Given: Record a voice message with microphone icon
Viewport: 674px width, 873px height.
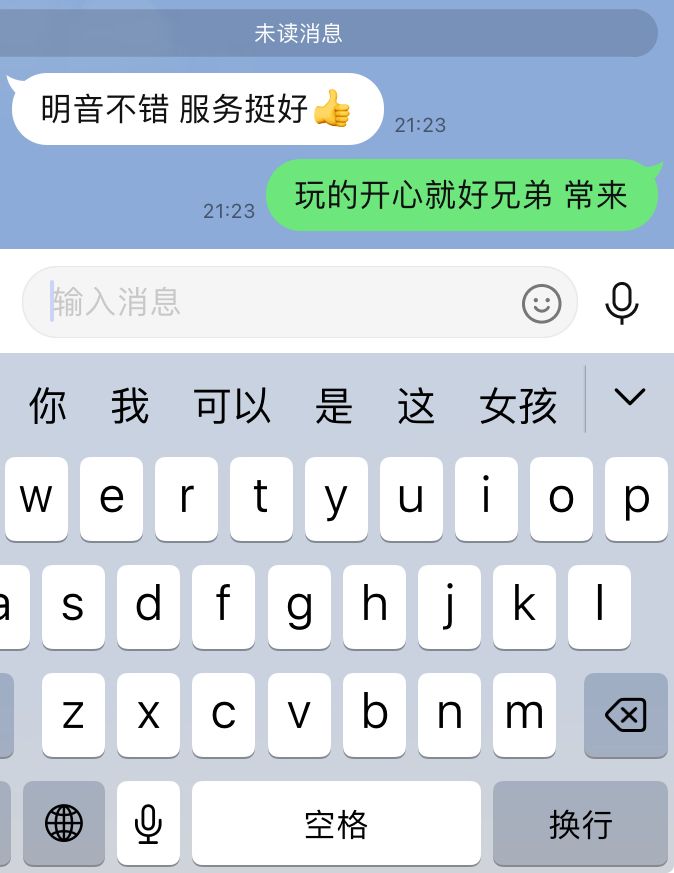Looking at the screenshot, I should click(622, 302).
